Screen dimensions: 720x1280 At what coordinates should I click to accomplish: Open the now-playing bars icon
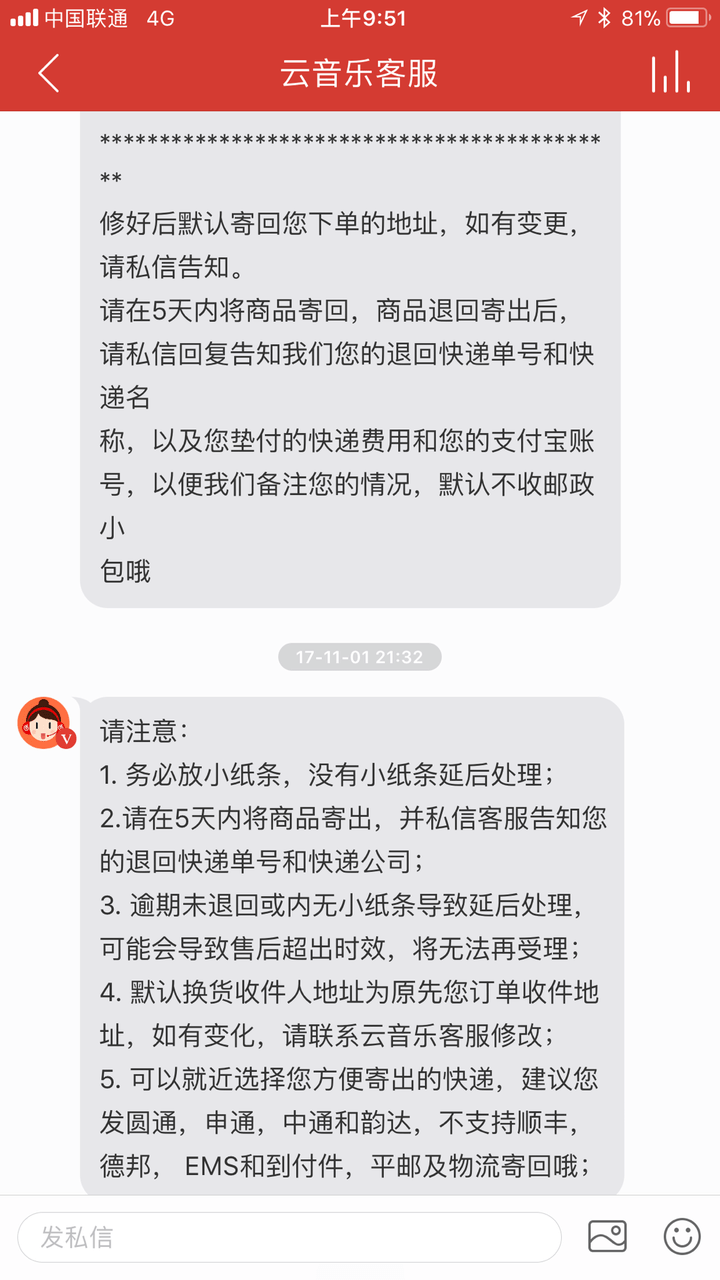click(671, 73)
